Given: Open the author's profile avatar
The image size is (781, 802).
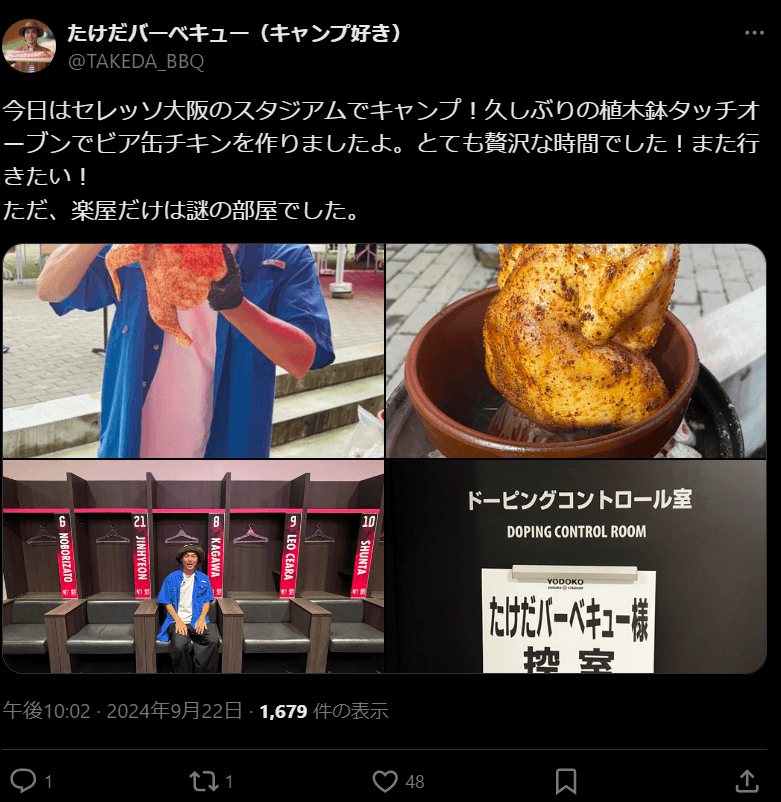Looking at the screenshot, I should click(x=31, y=45).
